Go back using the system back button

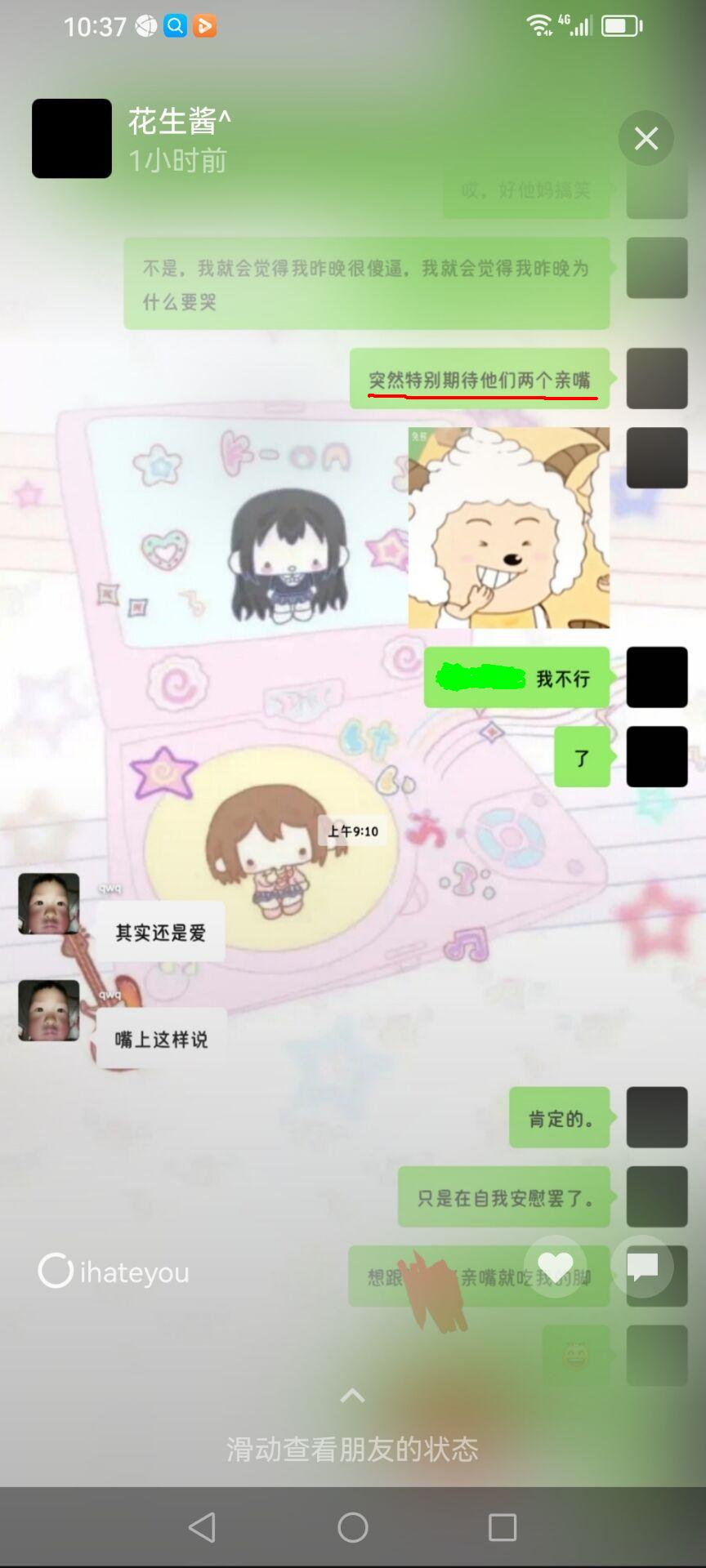tap(202, 1526)
